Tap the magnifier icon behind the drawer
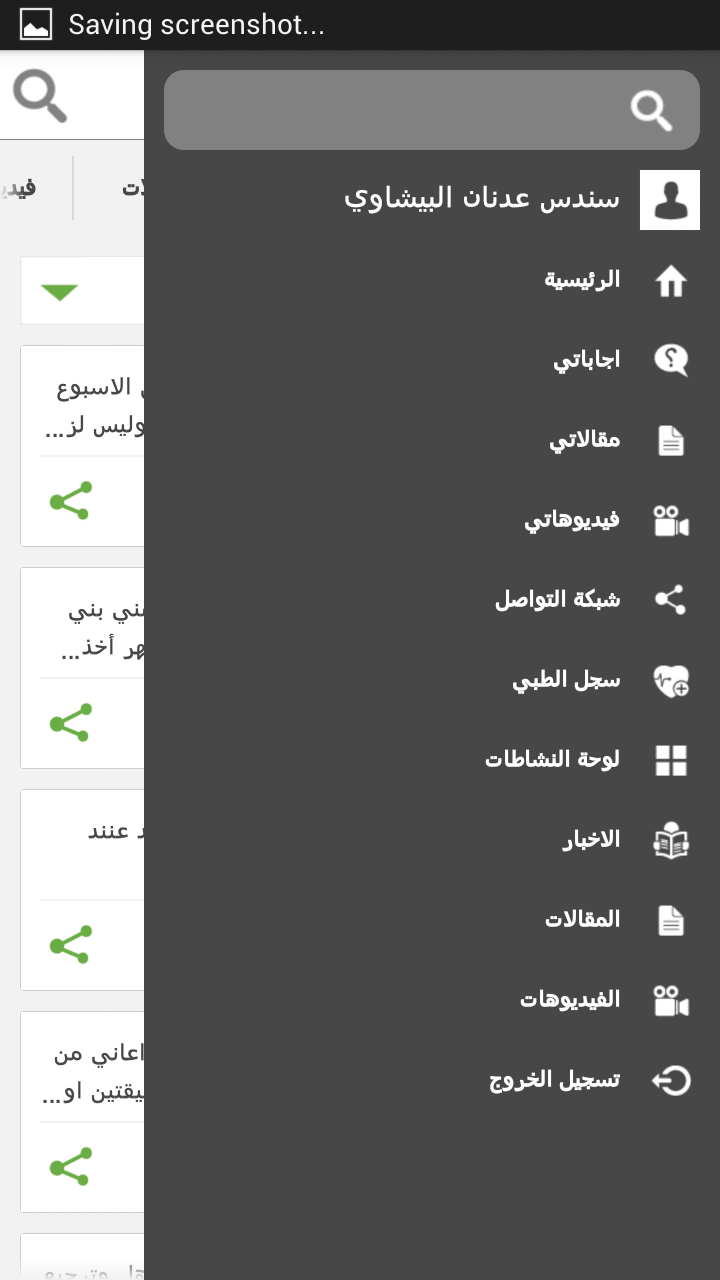The image size is (720, 1280). [x=40, y=96]
